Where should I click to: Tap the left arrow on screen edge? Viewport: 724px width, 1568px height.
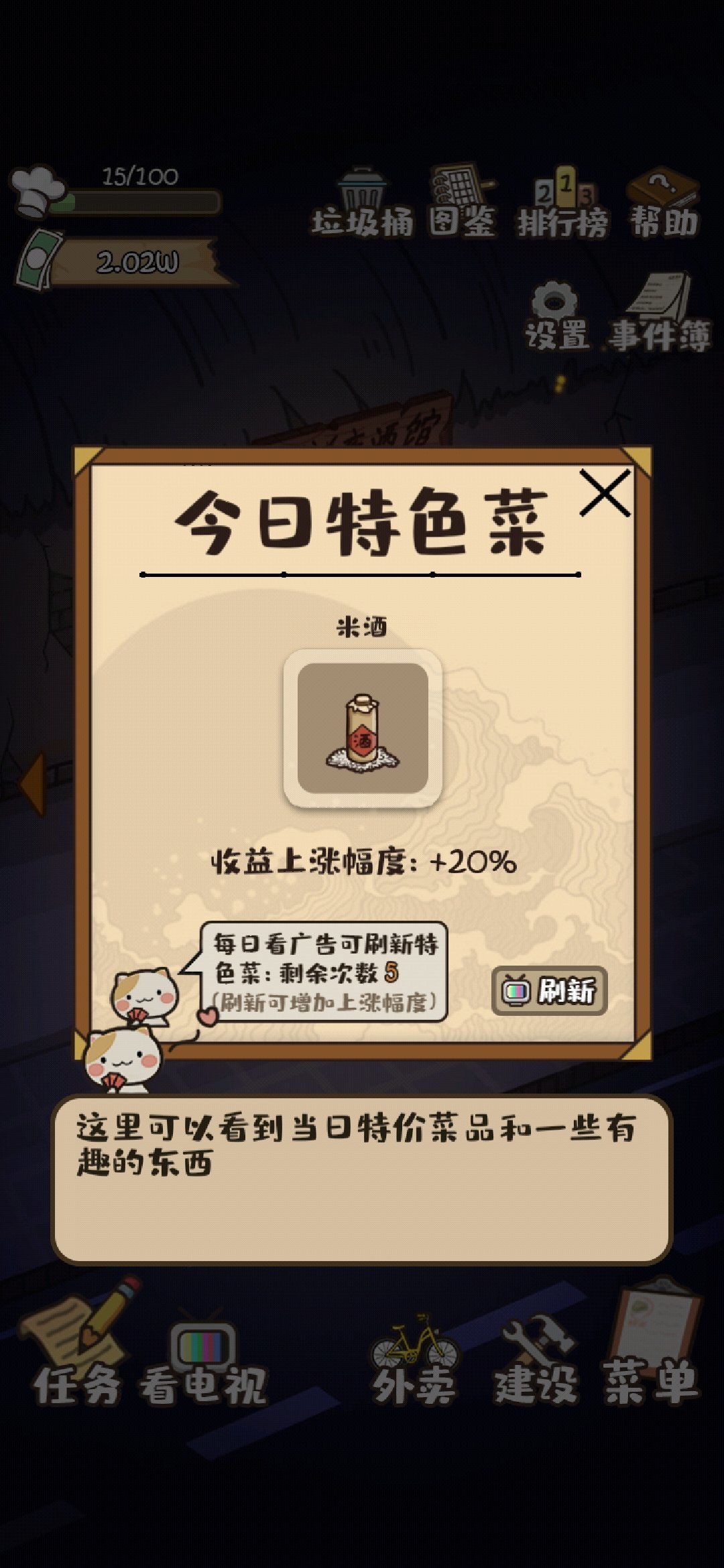pyautogui.click(x=32, y=784)
